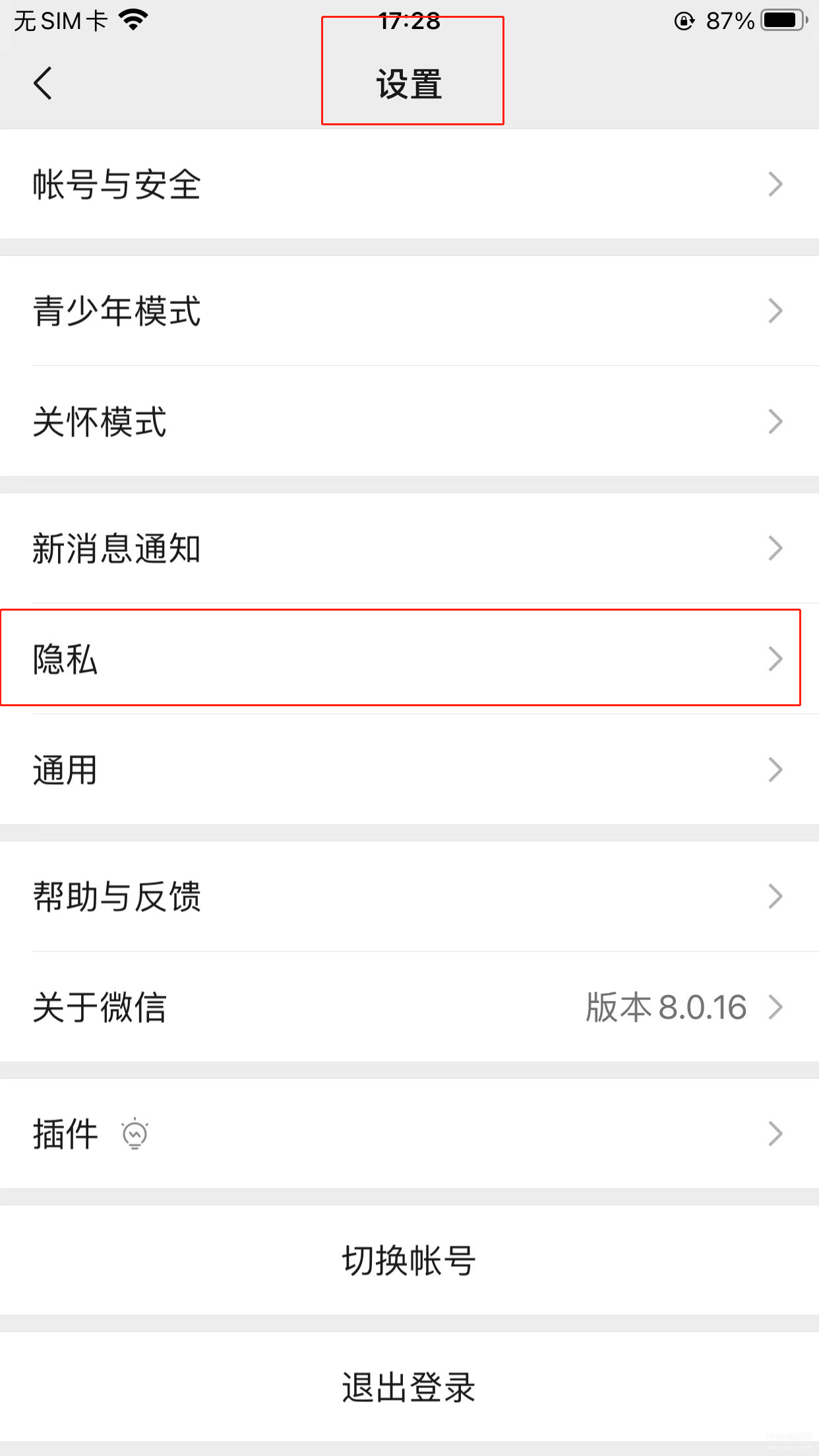Screen dimensions: 819x1456
Task: View 关于微信 version info
Action: tap(409, 1007)
